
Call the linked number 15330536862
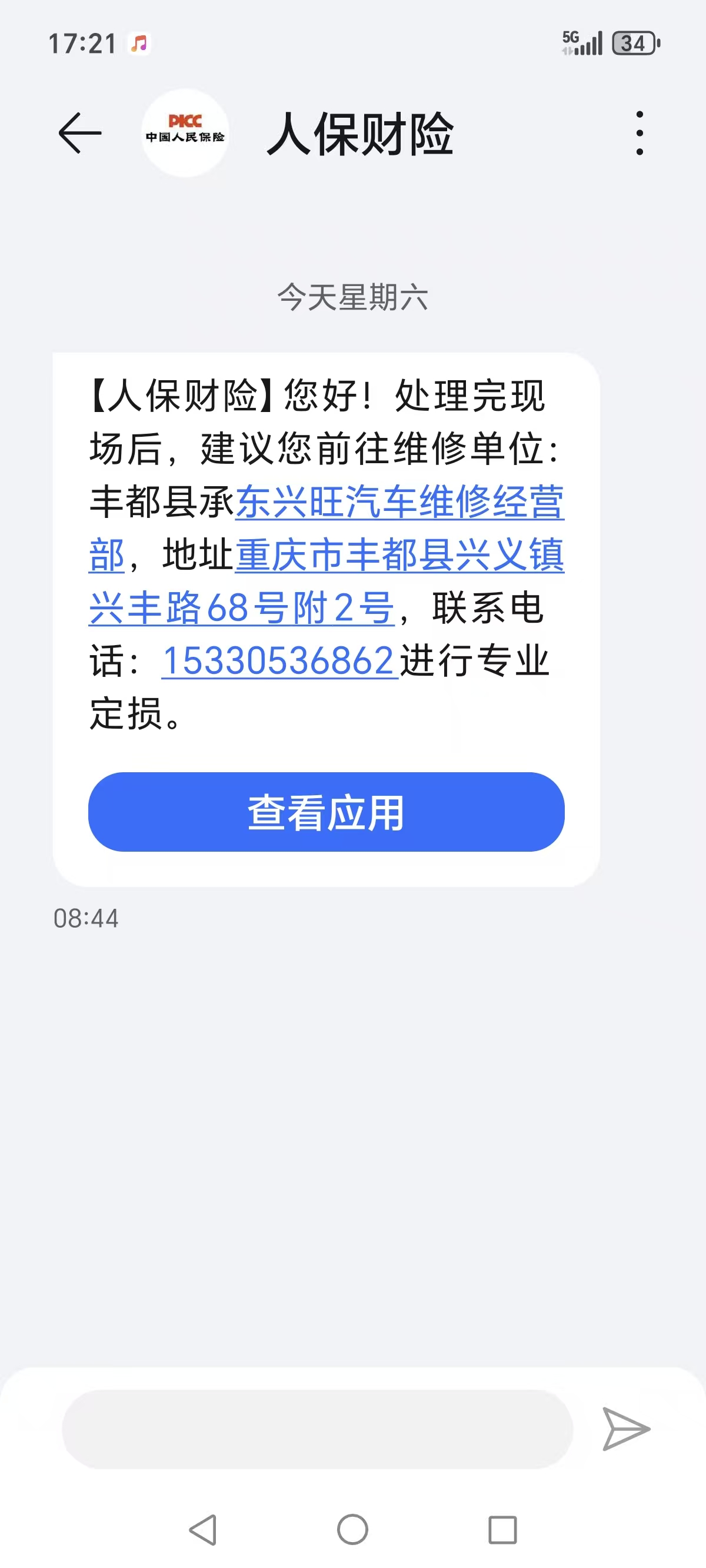[279, 662]
